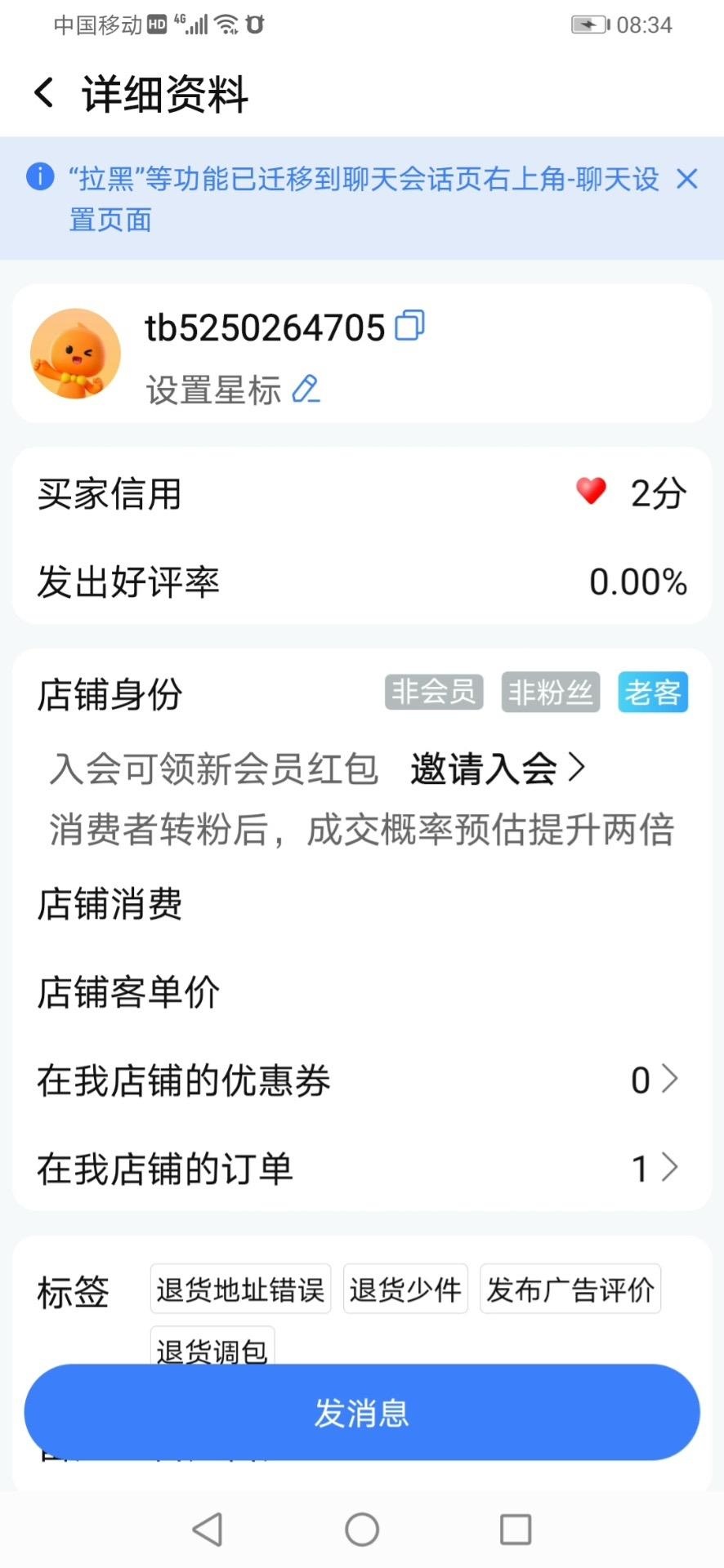Dismiss the 拉黑 migration notice banner

pyautogui.click(x=686, y=179)
